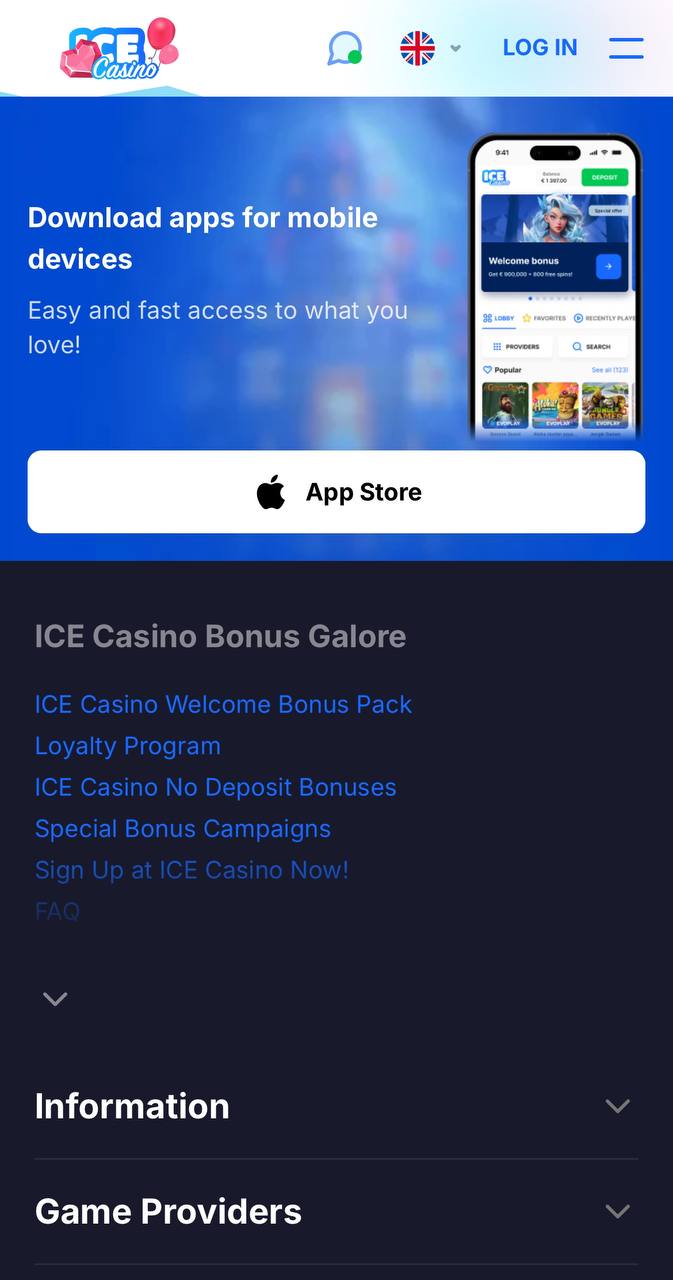The image size is (673, 1280).
Task: Expand the Game Providers section
Action: tap(336, 1211)
